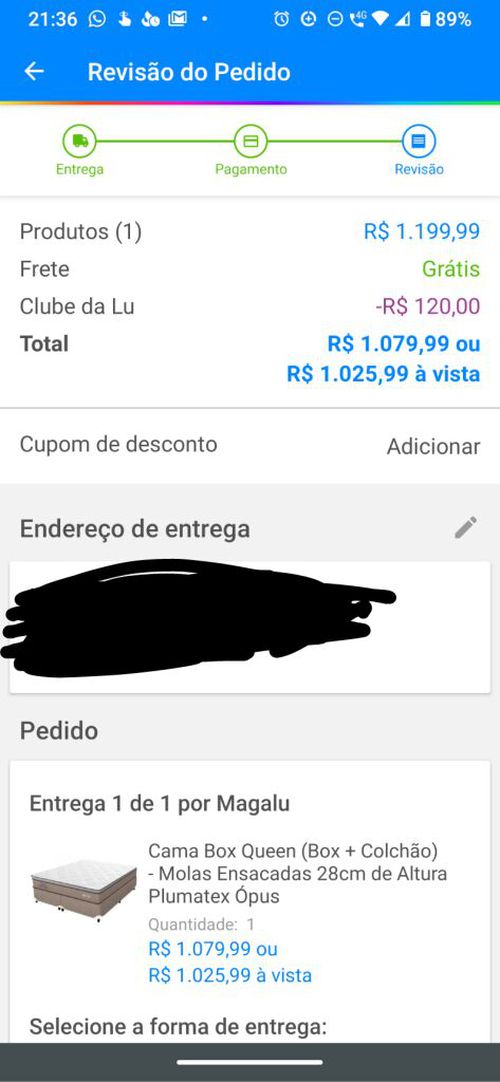Screen dimensions: 500x1082
Task: Go back from Revisão do Pedido
Action: coord(34,71)
